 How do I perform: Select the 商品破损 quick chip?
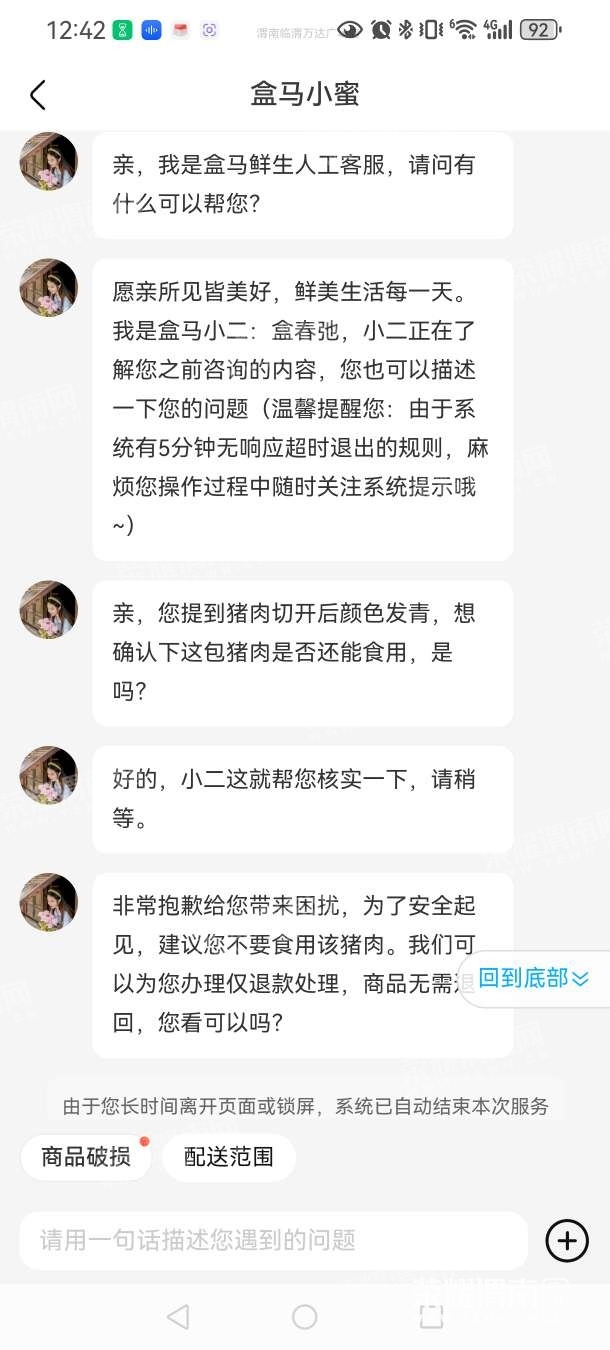coord(86,1157)
